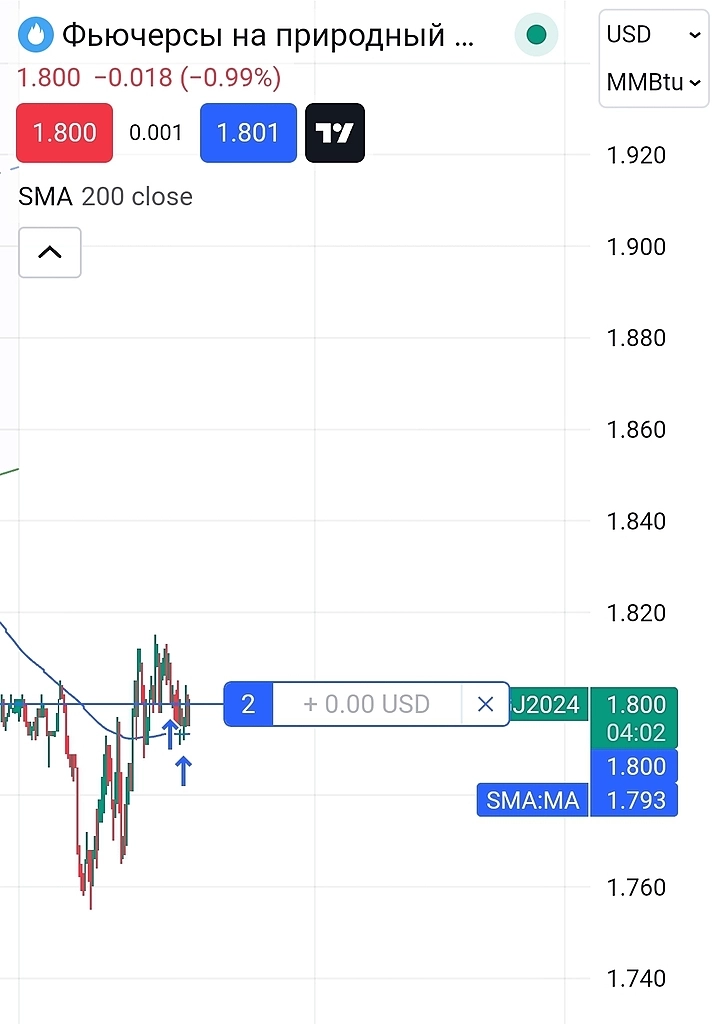Select the SMA 200 close indicator label
Screen dimensions: 718x1024
105,197
